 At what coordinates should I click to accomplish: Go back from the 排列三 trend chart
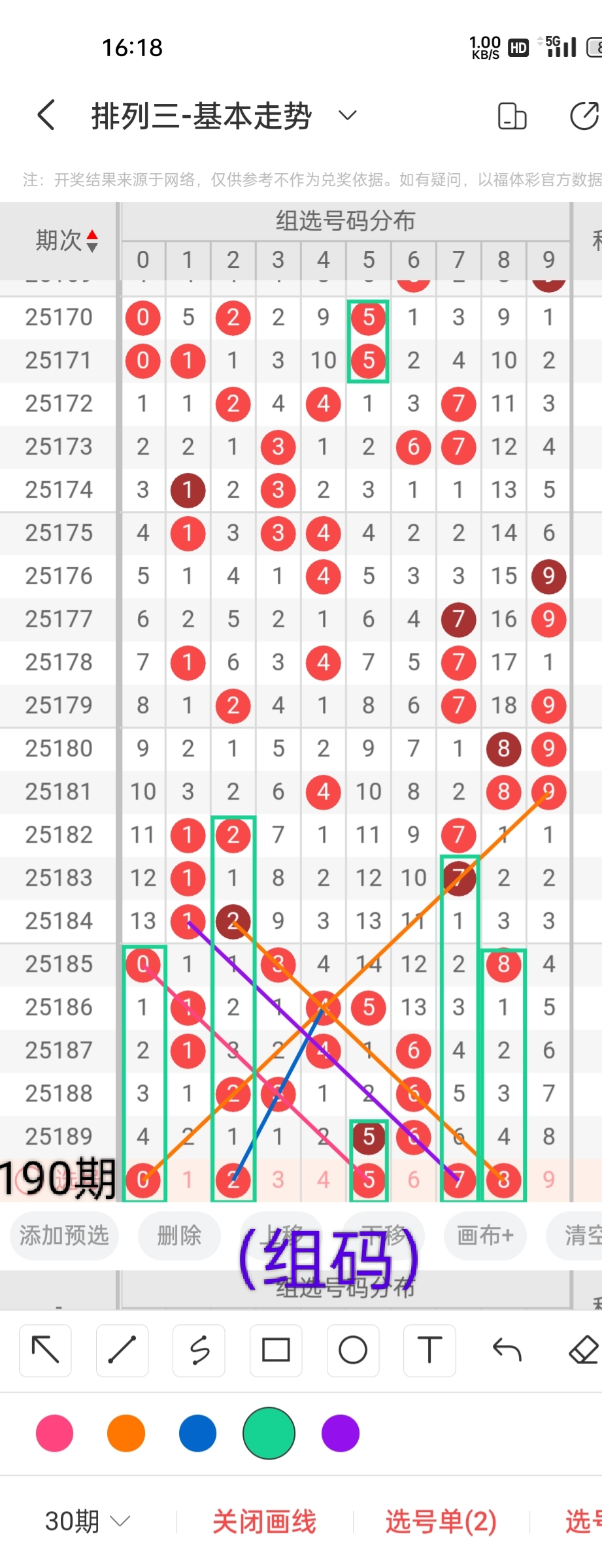[46, 116]
